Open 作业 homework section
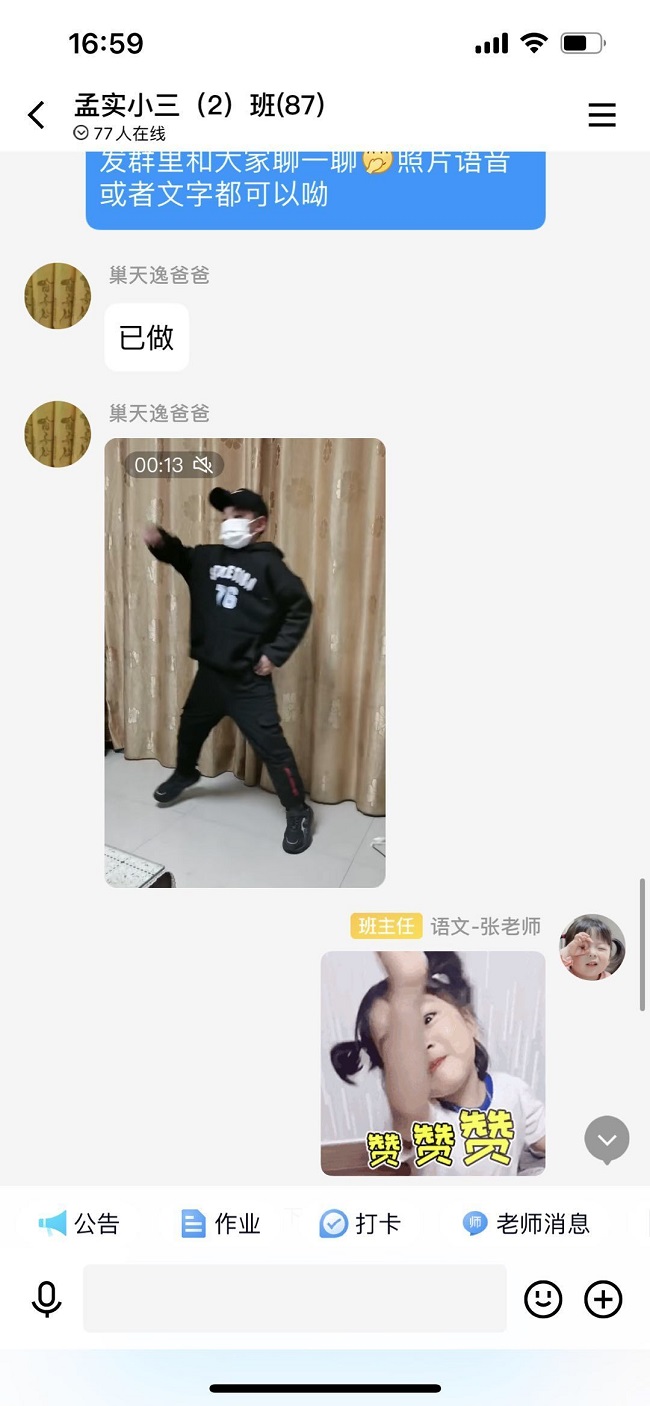The height and width of the screenshot is (1406, 650). tap(221, 1223)
